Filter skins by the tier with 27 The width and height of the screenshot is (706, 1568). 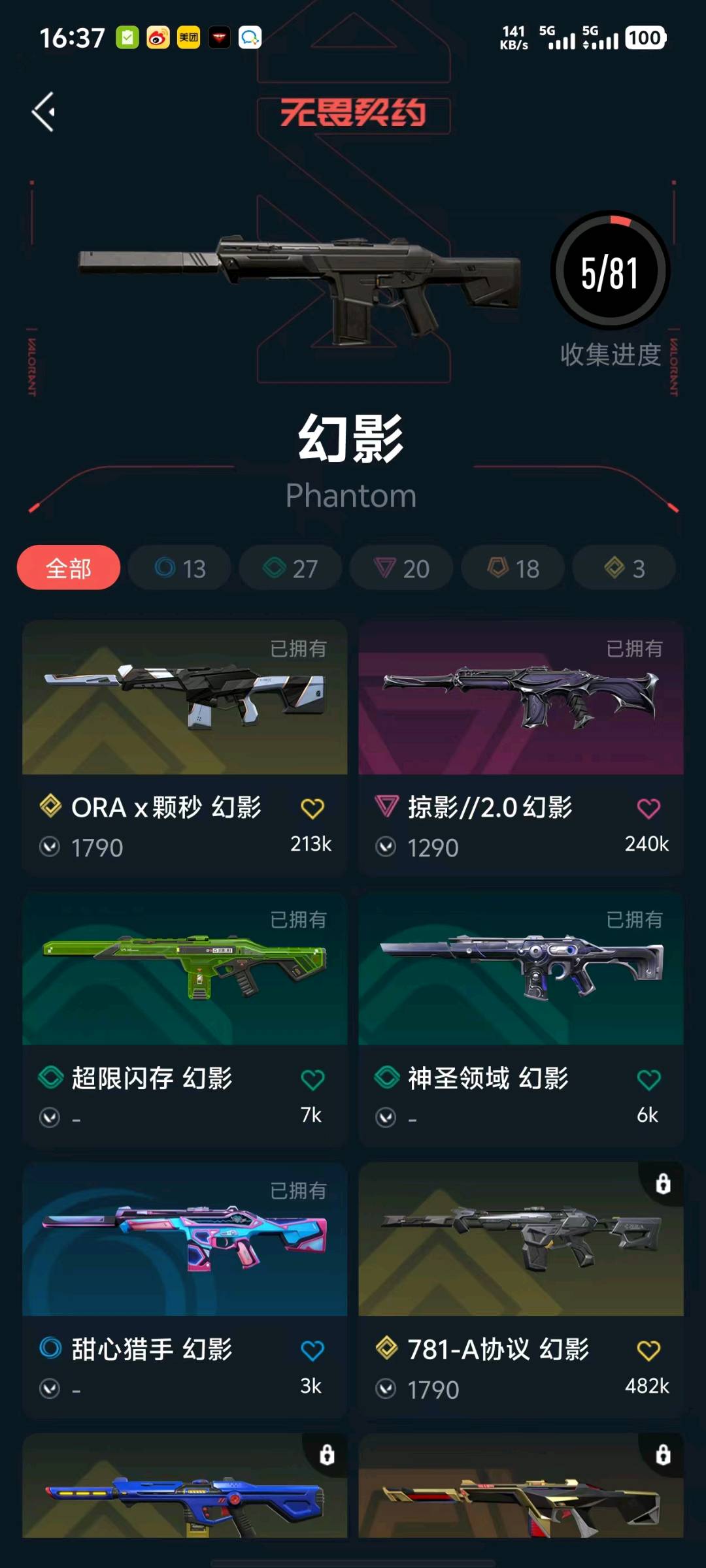[291, 568]
